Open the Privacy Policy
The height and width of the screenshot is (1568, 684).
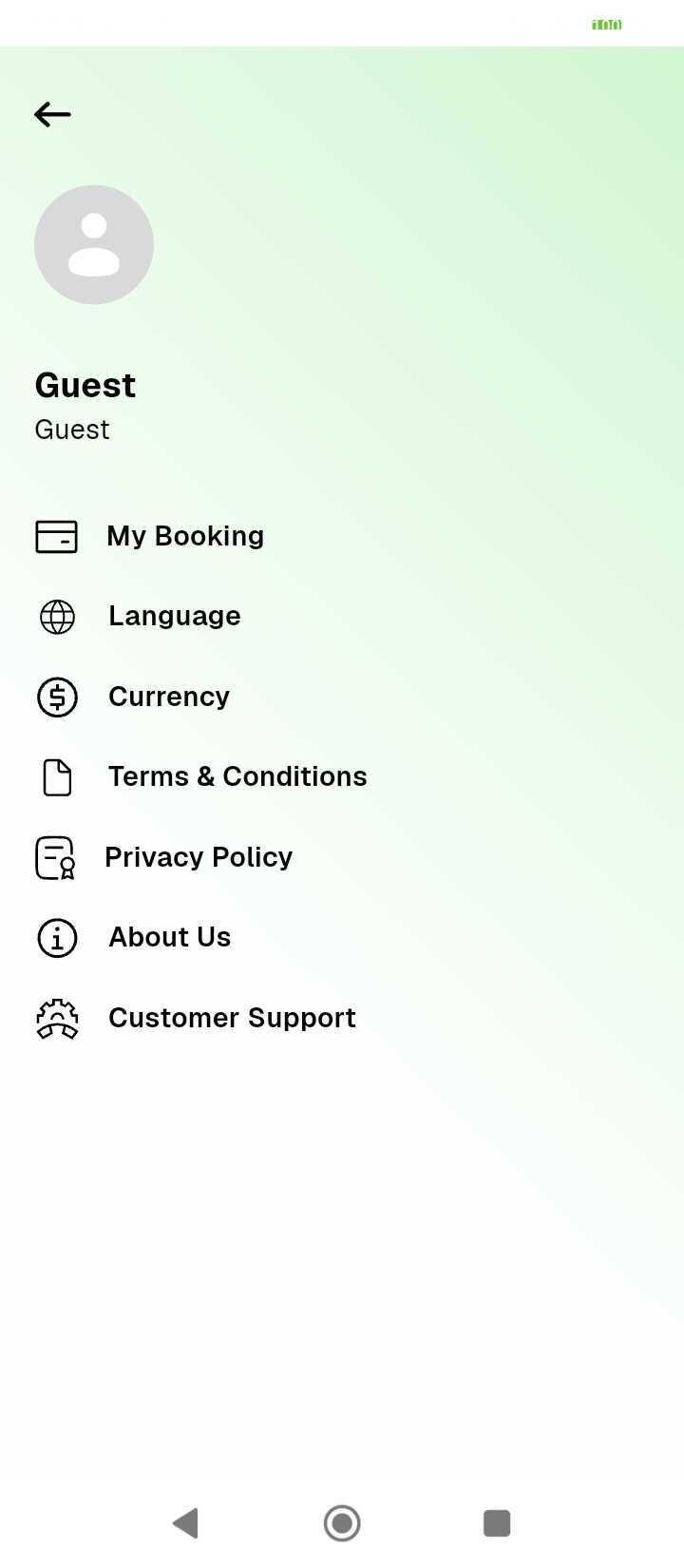coord(198,857)
